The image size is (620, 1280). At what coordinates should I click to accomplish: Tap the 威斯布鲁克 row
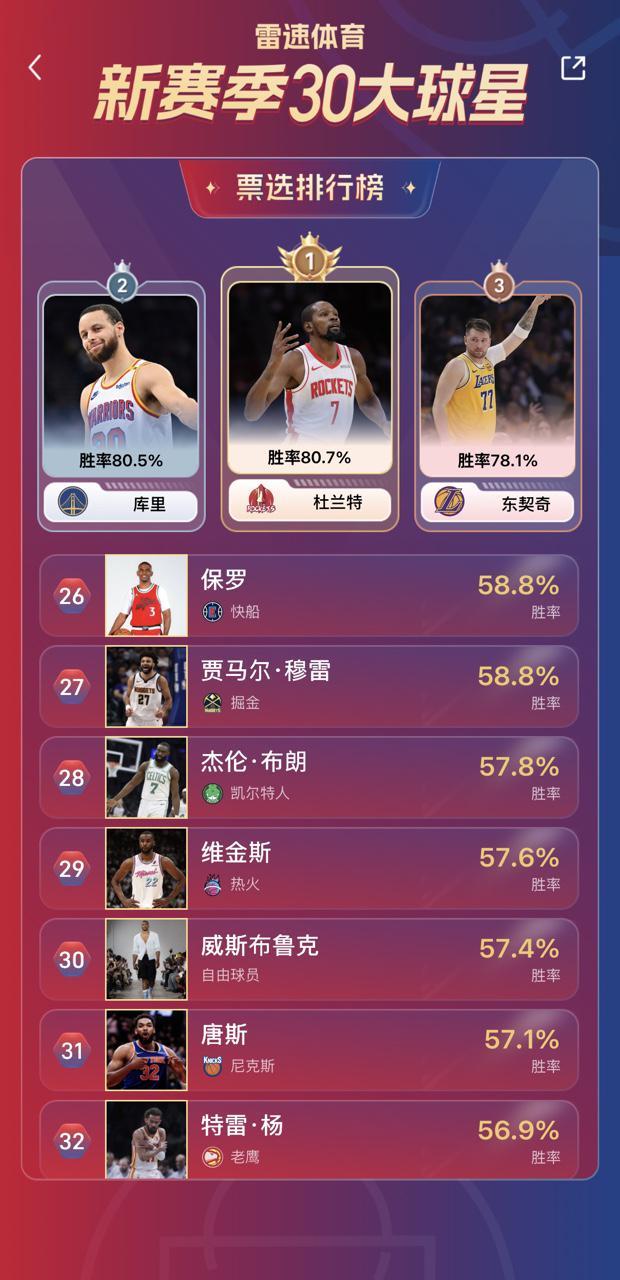[309, 960]
